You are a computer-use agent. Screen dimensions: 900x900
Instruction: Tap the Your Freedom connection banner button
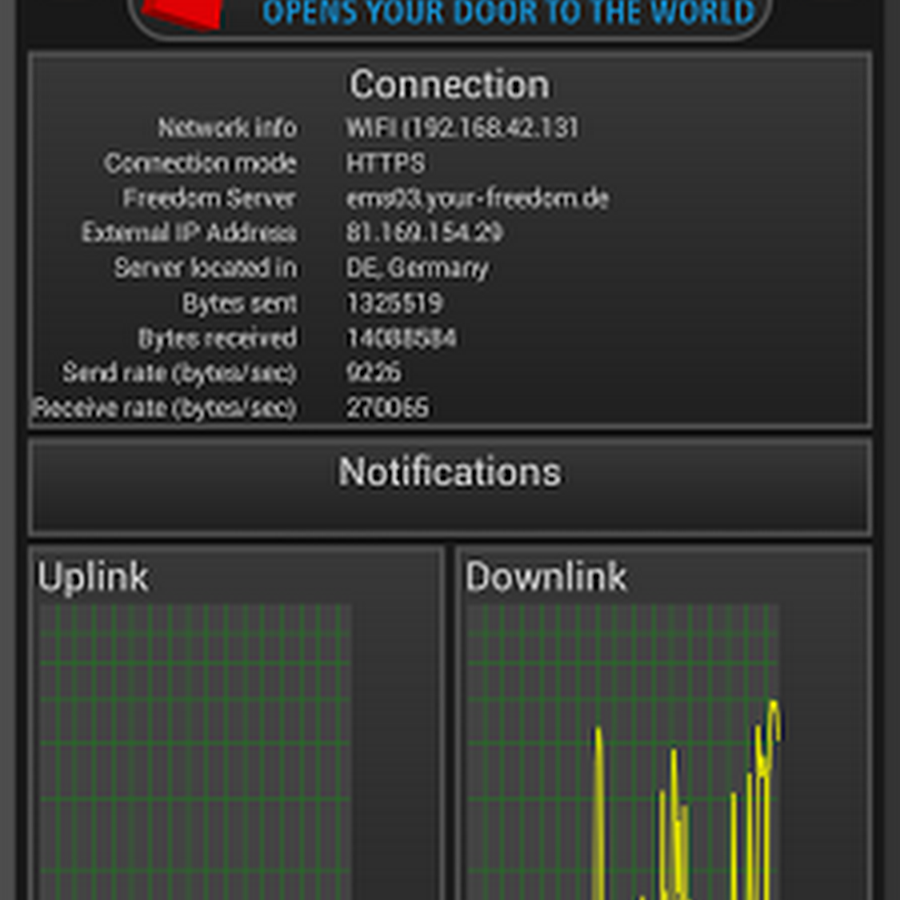coord(450,17)
